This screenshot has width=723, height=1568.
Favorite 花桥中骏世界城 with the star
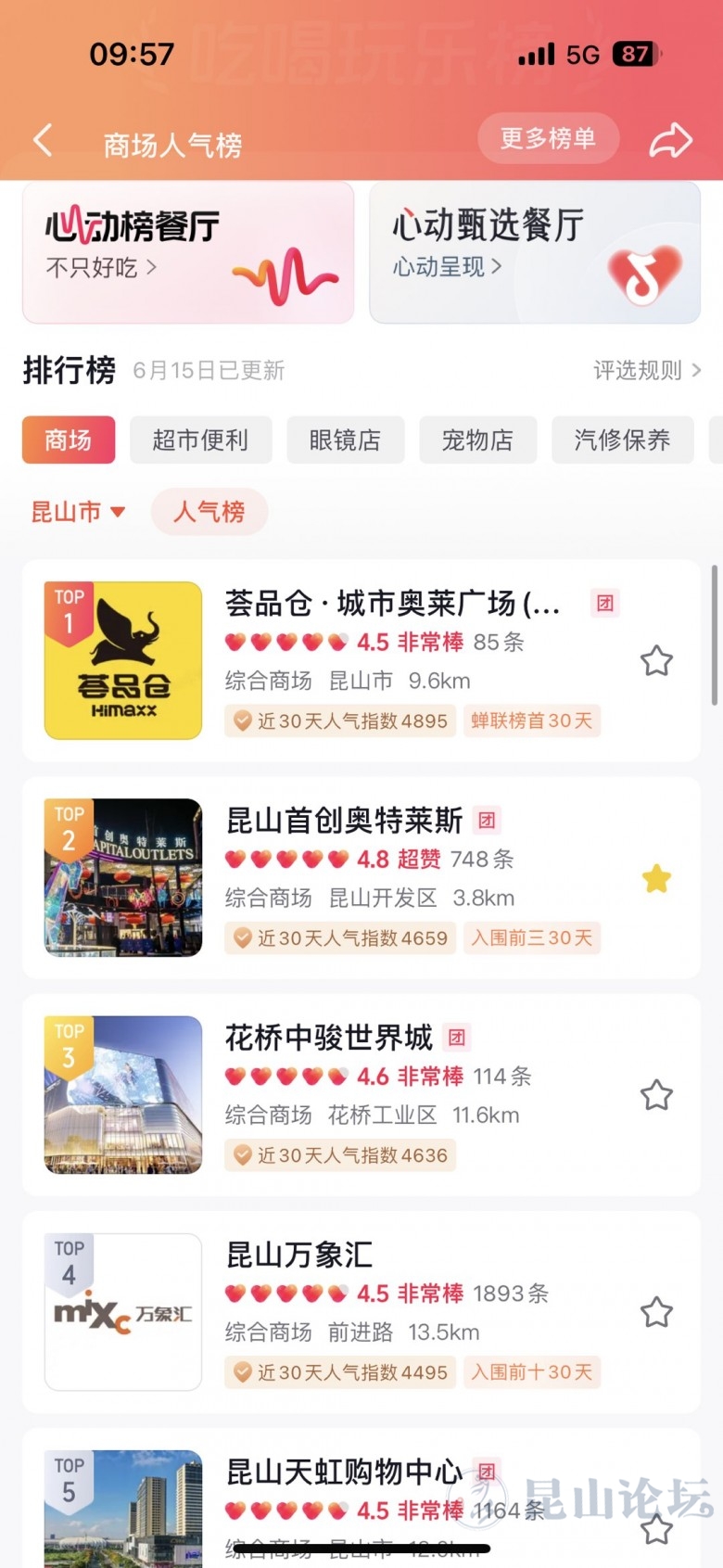pyautogui.click(x=656, y=1095)
